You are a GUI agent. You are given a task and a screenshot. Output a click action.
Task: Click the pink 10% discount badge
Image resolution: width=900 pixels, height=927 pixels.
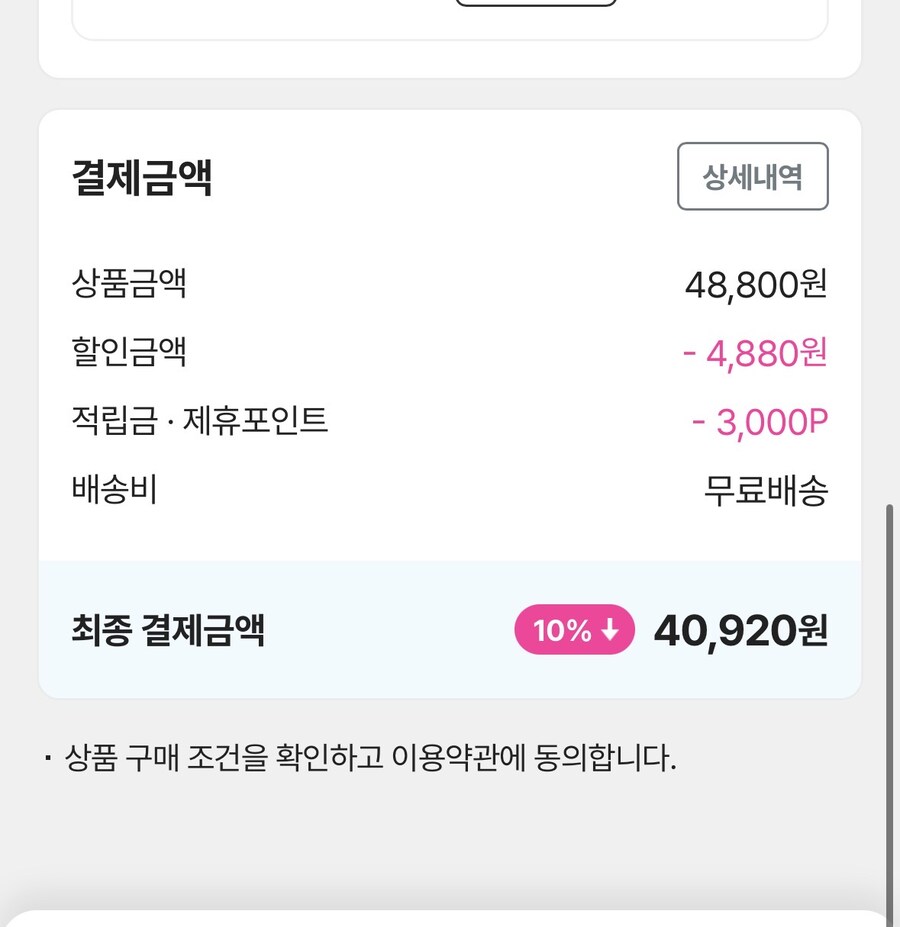tap(573, 630)
